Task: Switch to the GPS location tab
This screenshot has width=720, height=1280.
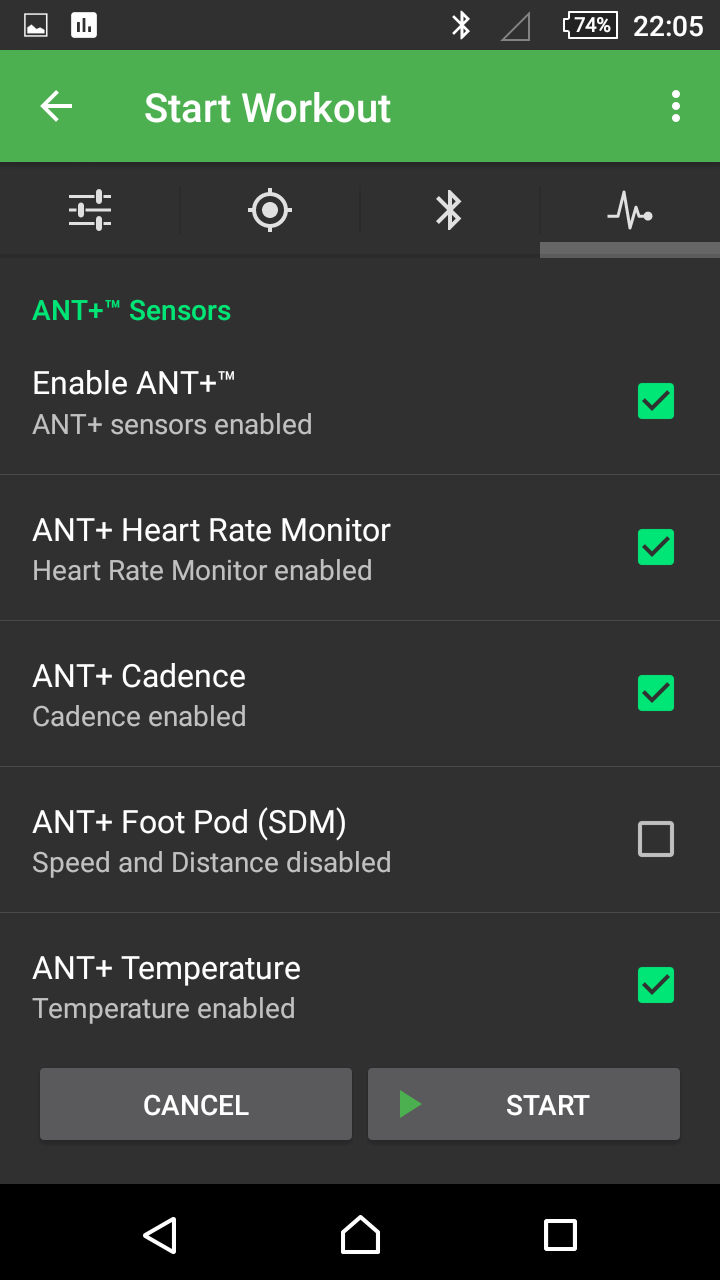Action: click(270, 210)
